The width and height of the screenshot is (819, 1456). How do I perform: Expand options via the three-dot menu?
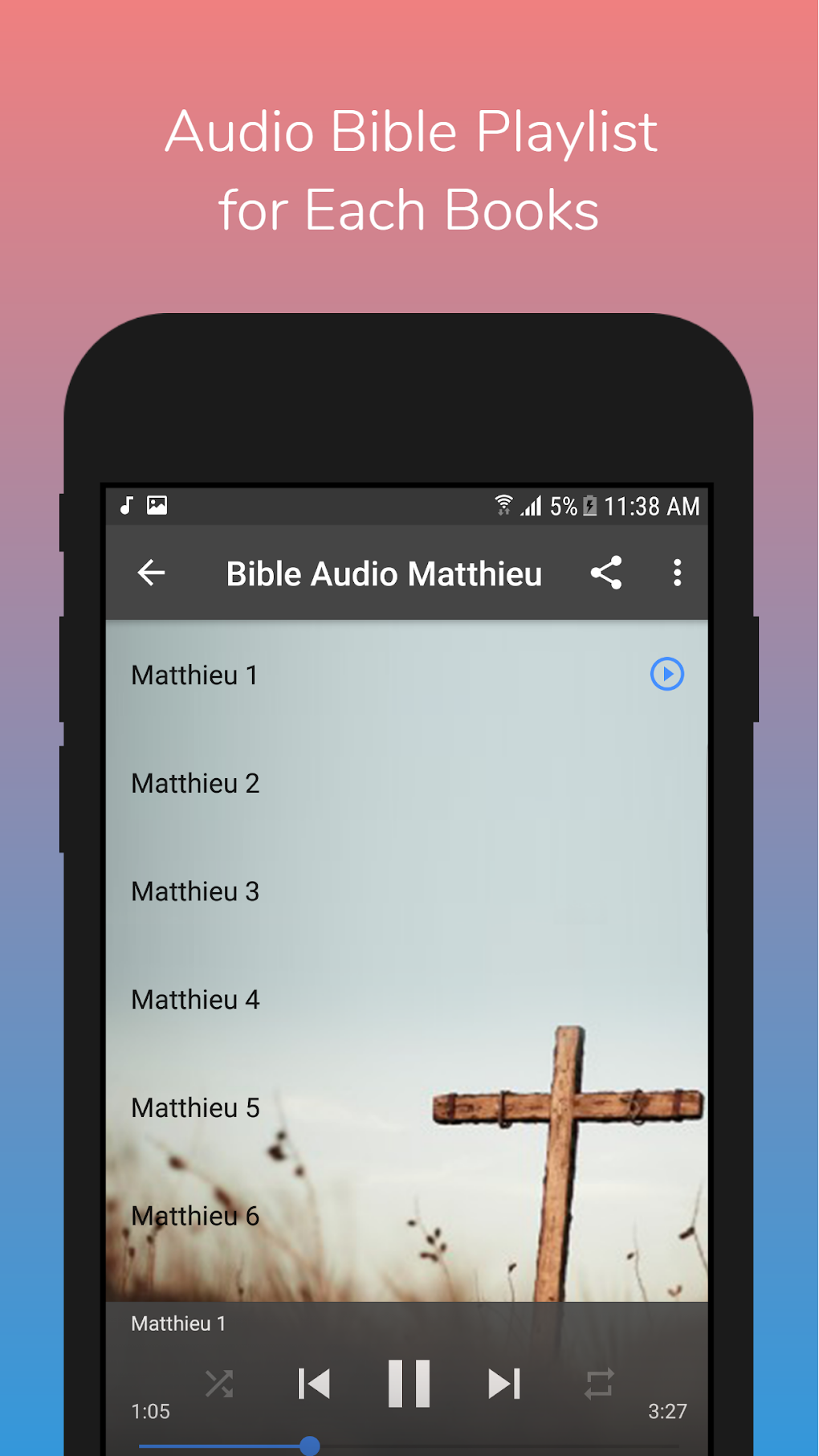tap(678, 573)
